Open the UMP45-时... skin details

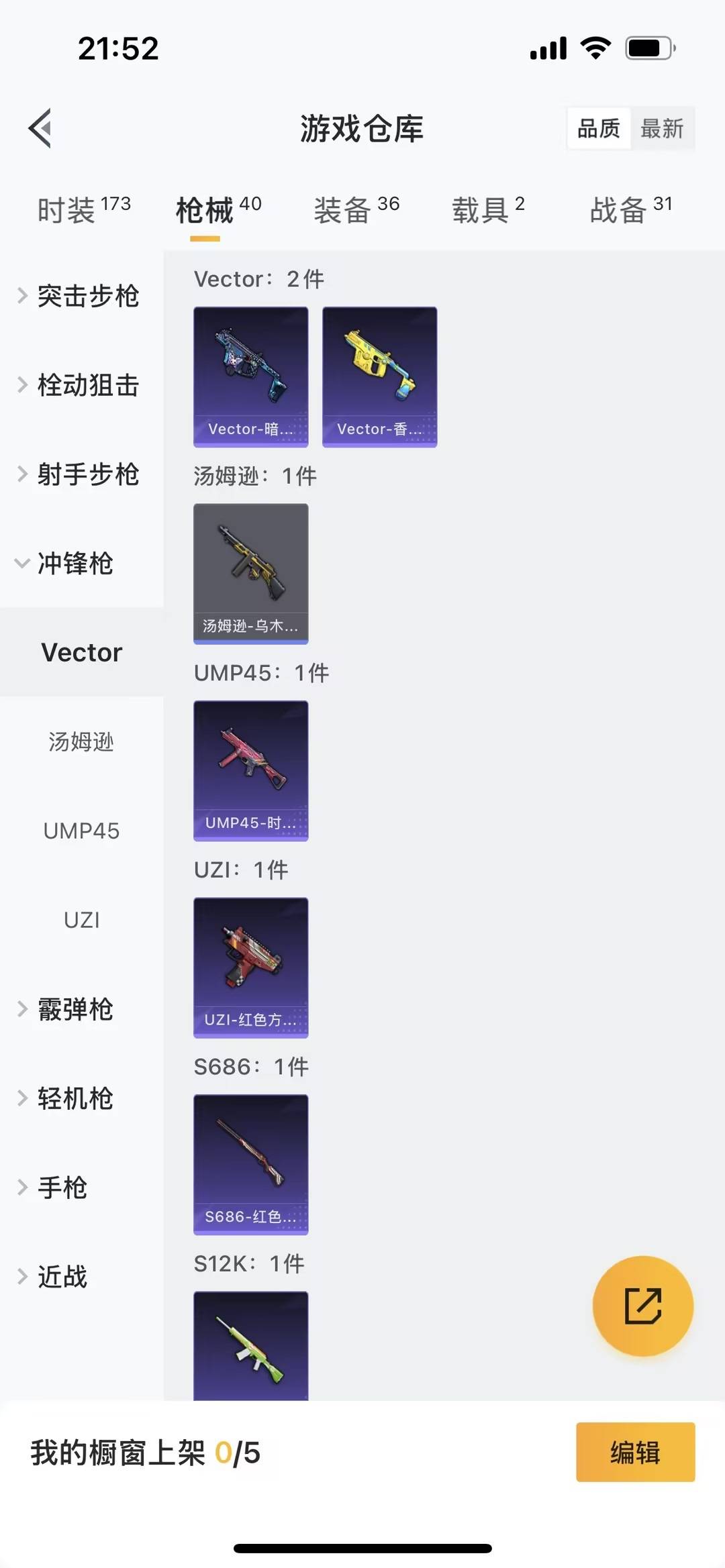click(x=250, y=770)
